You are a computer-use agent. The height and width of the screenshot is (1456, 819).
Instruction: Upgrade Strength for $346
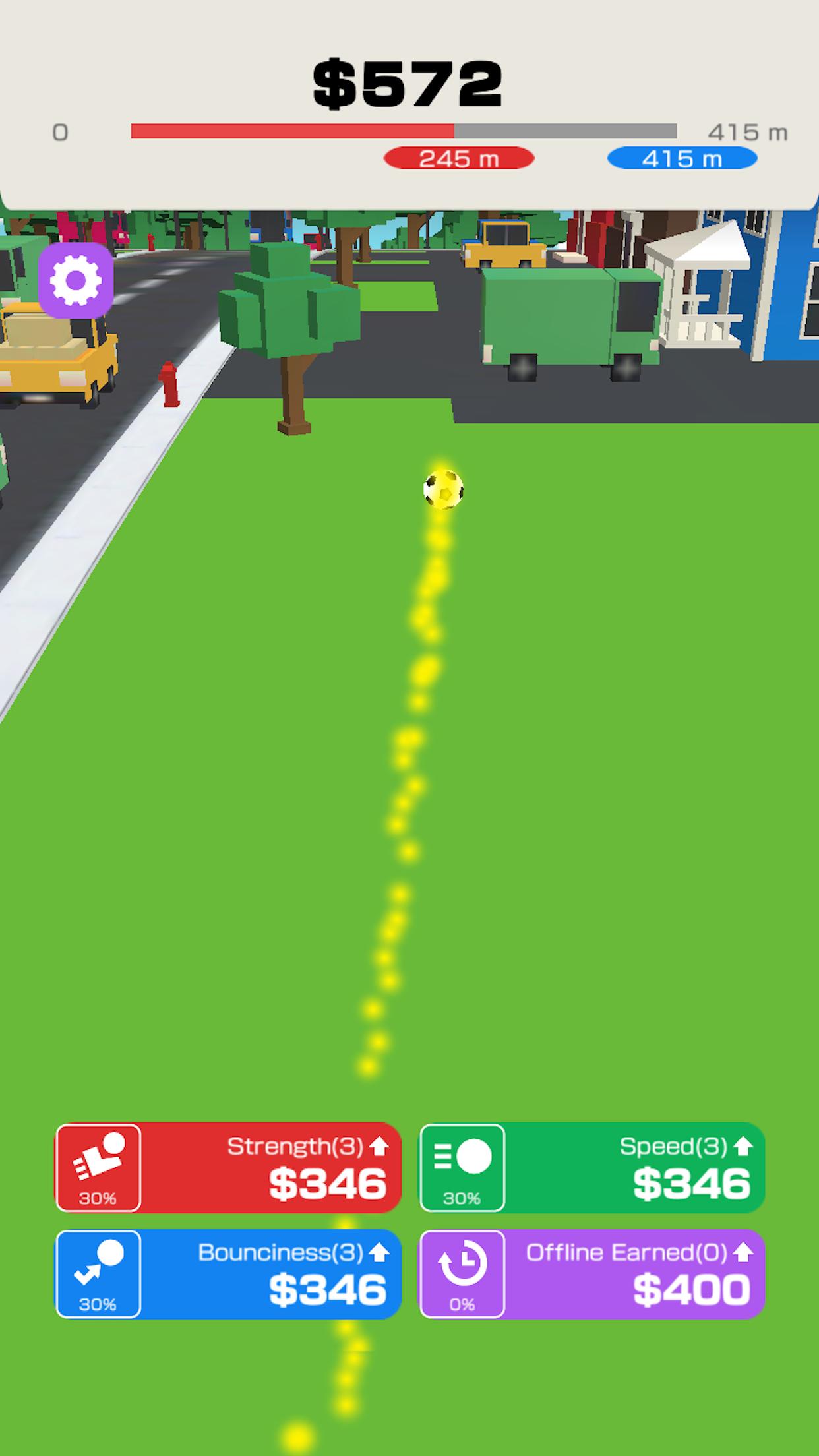click(228, 1167)
